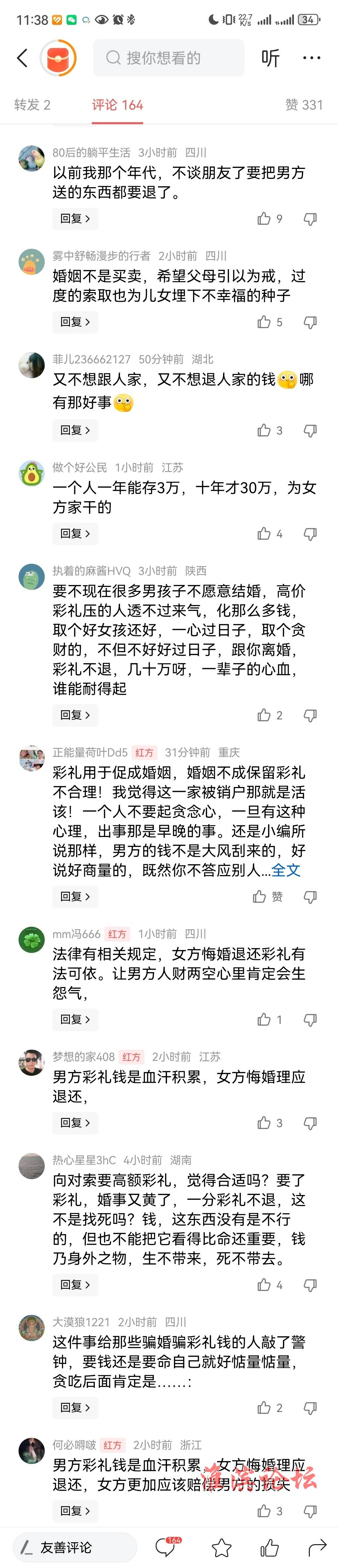Switch to the 赞 331 tab
Viewport: 338px width, 1568px height.
(x=304, y=105)
